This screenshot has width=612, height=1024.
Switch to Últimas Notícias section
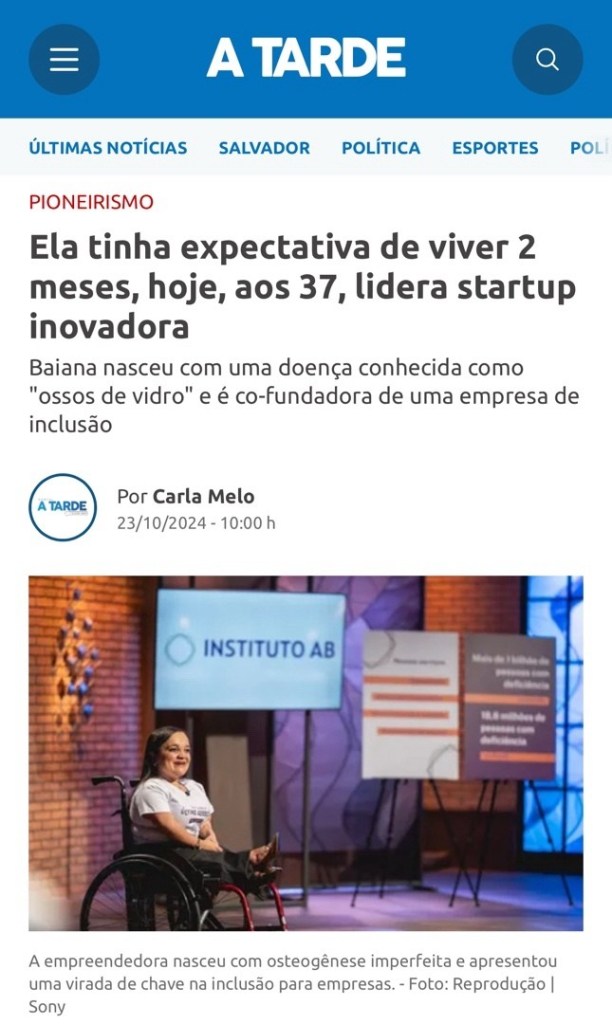click(108, 148)
